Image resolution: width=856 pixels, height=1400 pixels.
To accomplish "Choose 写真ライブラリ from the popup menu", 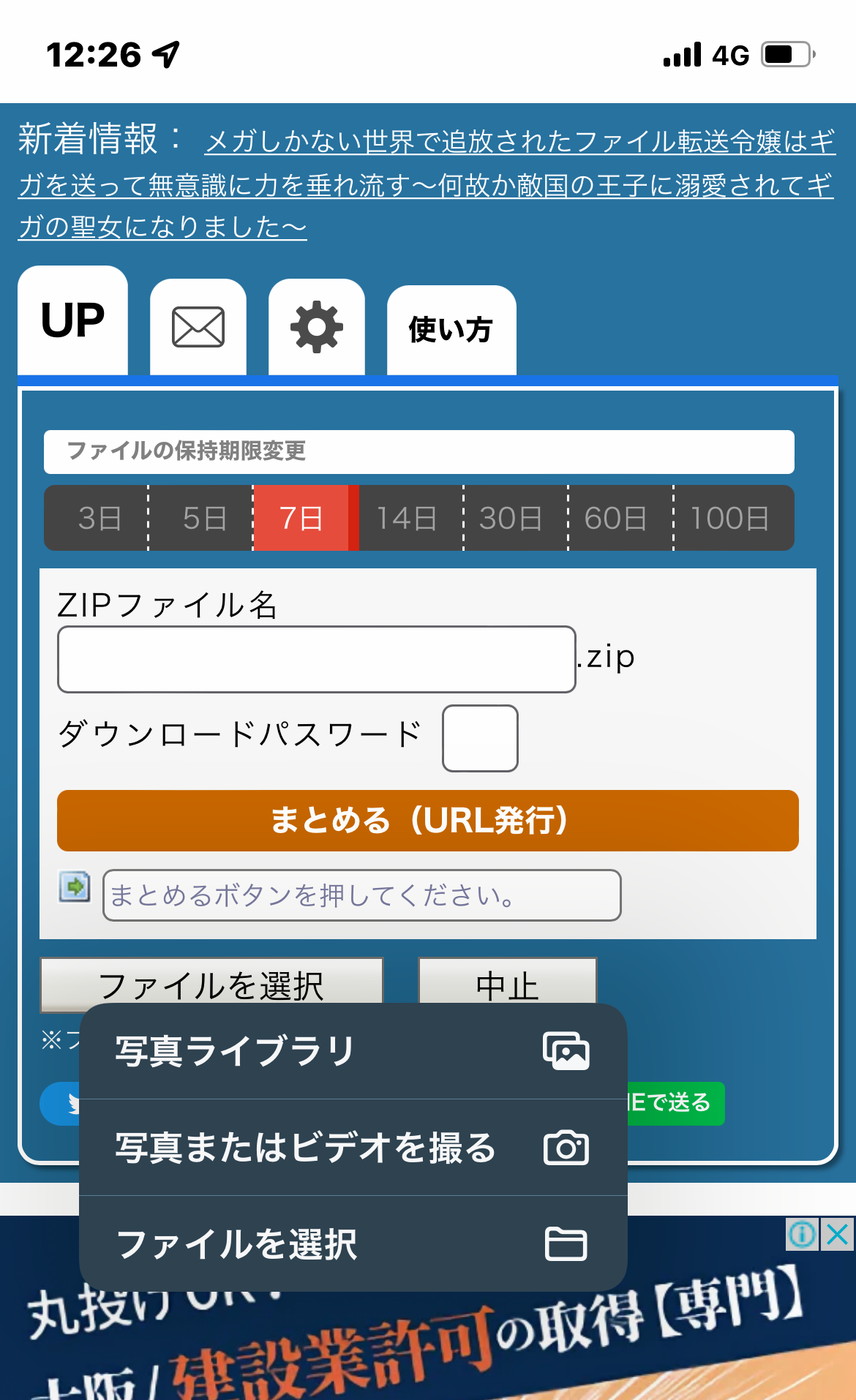I will coord(353,1051).
